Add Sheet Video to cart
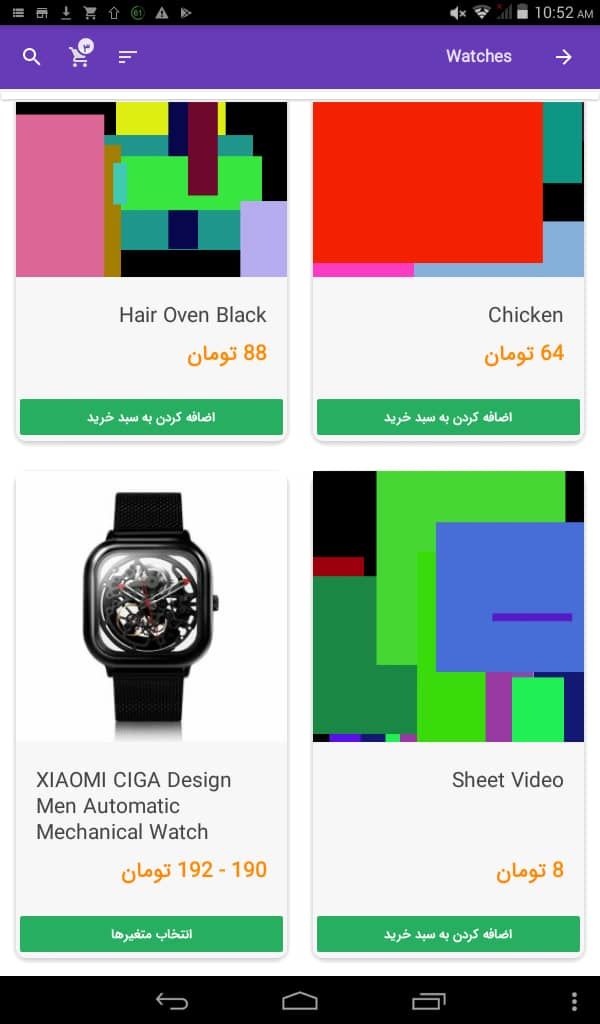Screen dimensions: 600x1024 tap(448, 934)
